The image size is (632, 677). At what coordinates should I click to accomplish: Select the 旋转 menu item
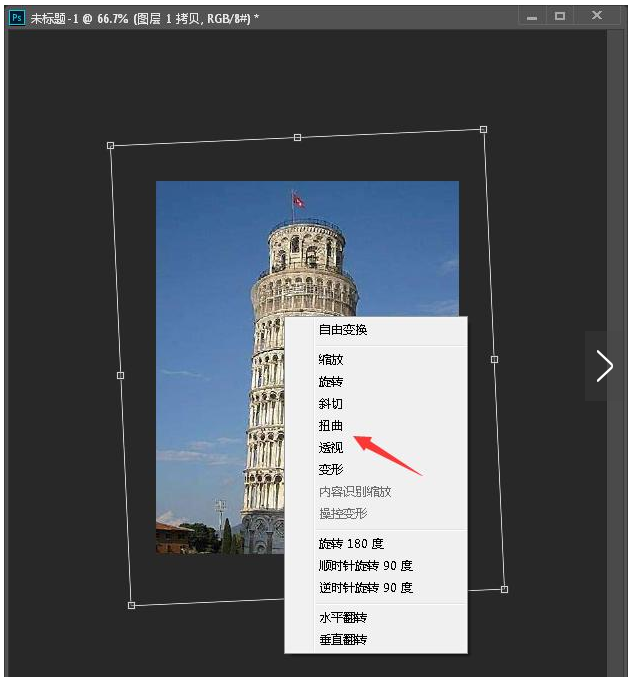331,382
